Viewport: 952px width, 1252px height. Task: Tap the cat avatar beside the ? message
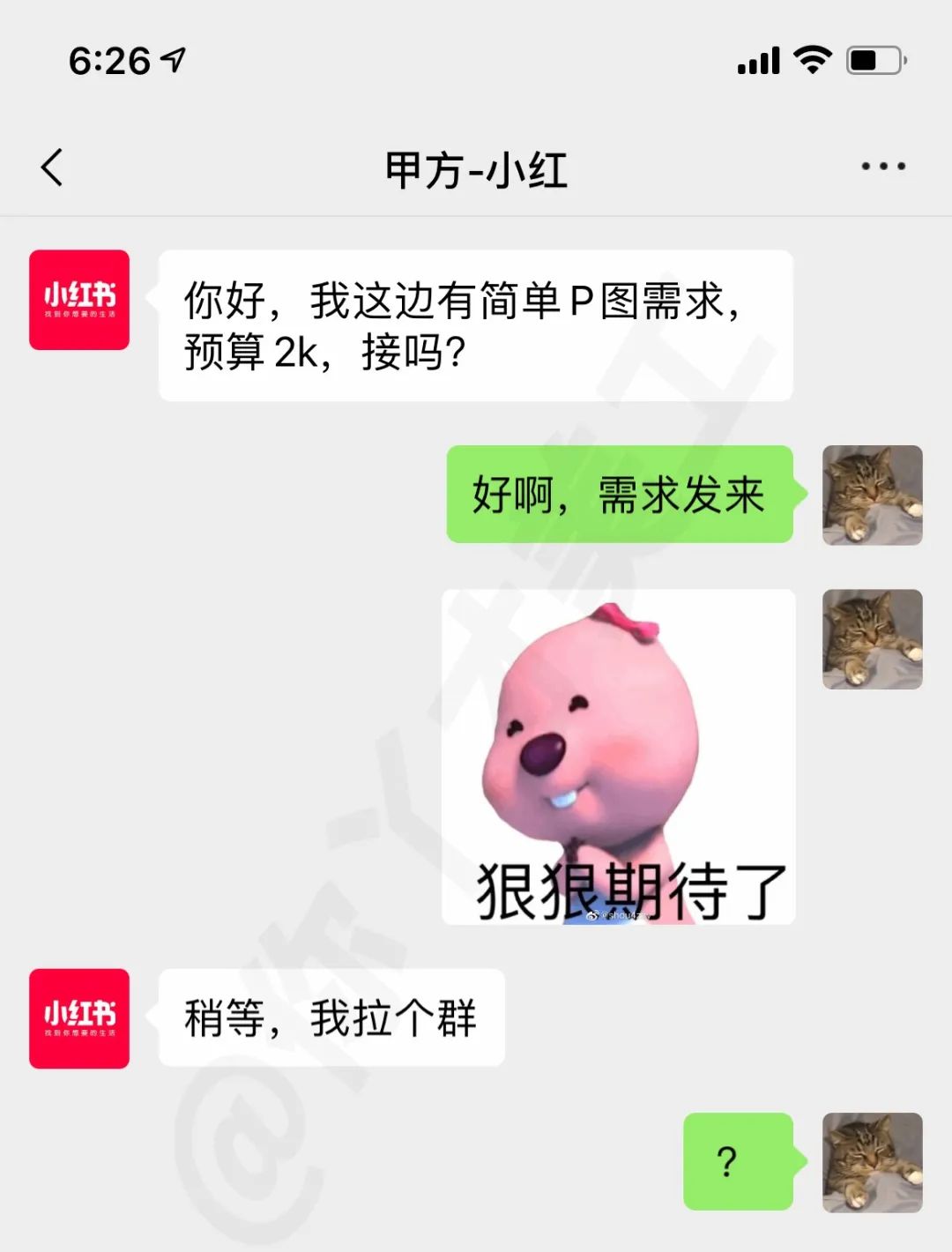coord(872,1161)
